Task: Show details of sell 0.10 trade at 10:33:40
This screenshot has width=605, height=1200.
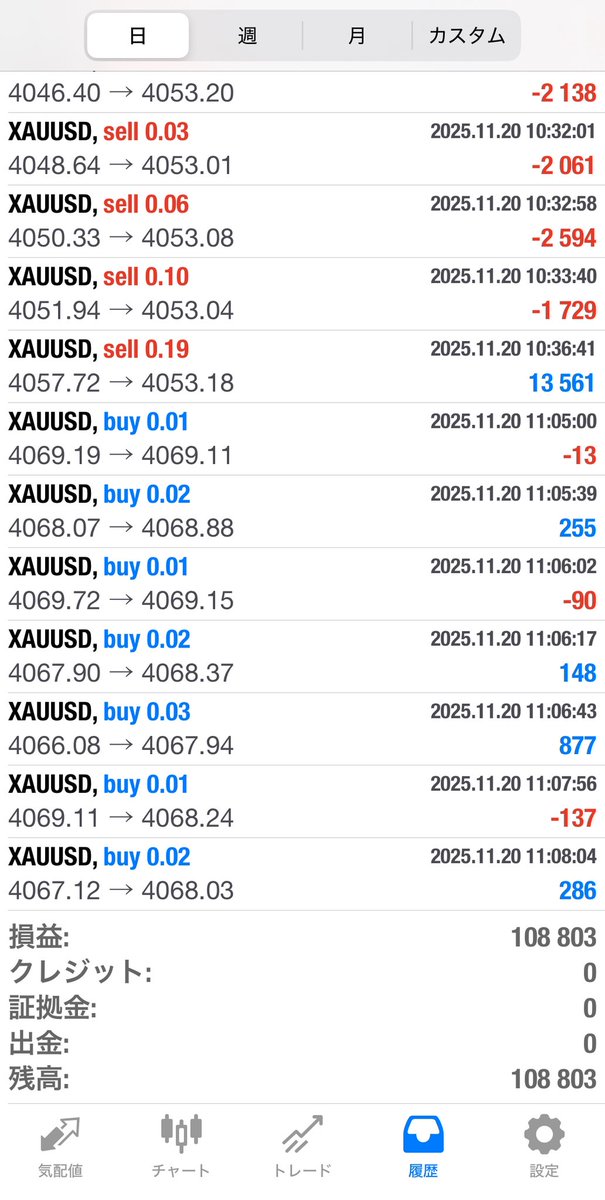Action: coord(302,294)
